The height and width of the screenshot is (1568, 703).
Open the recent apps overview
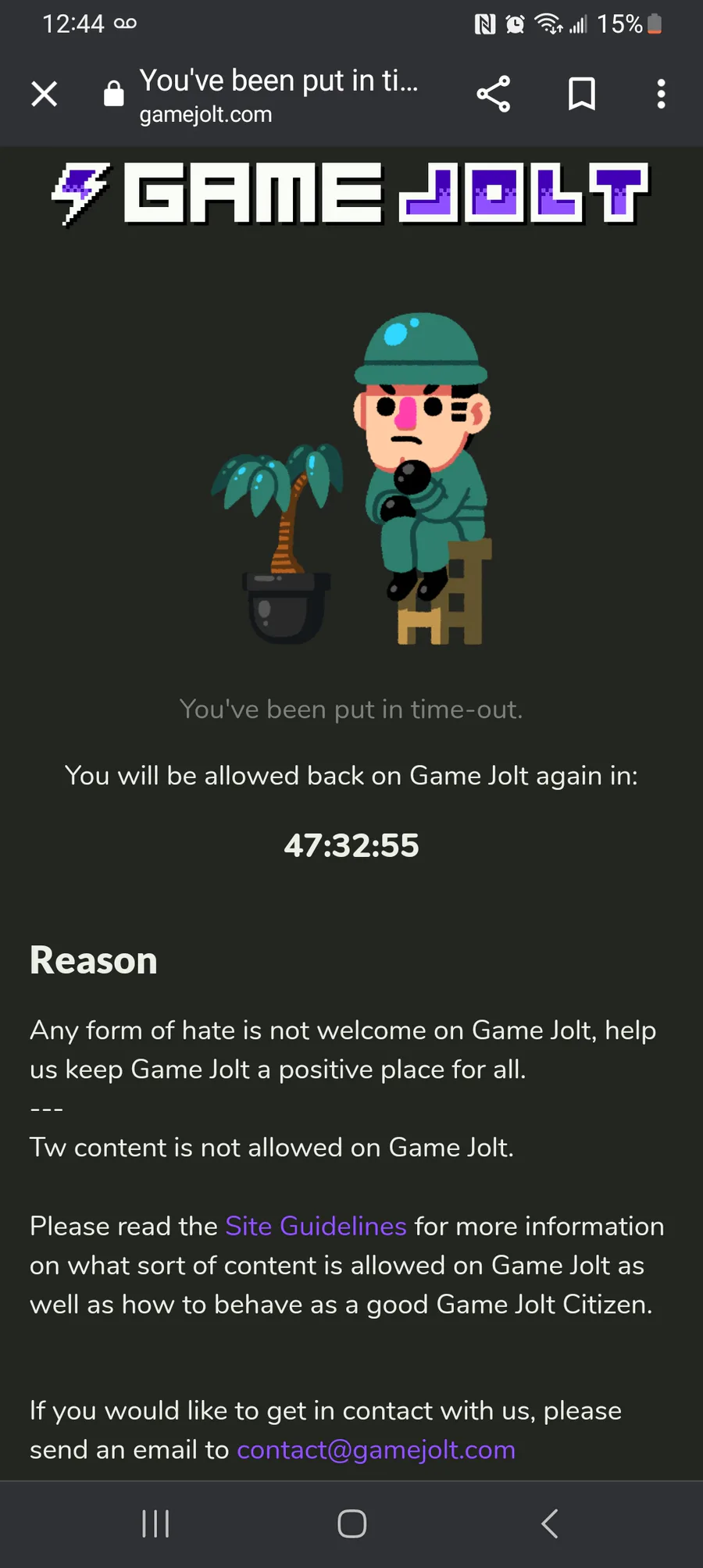point(155,1523)
